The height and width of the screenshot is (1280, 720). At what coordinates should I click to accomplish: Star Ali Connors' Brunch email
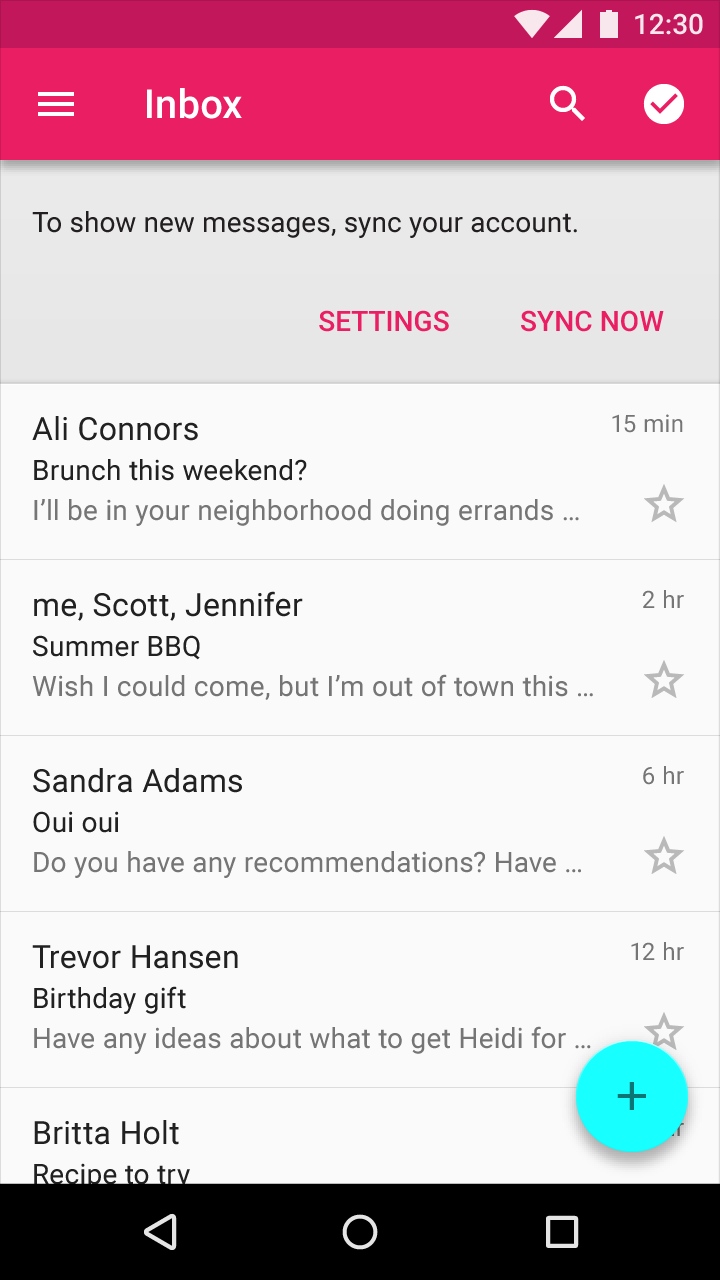pos(665,504)
